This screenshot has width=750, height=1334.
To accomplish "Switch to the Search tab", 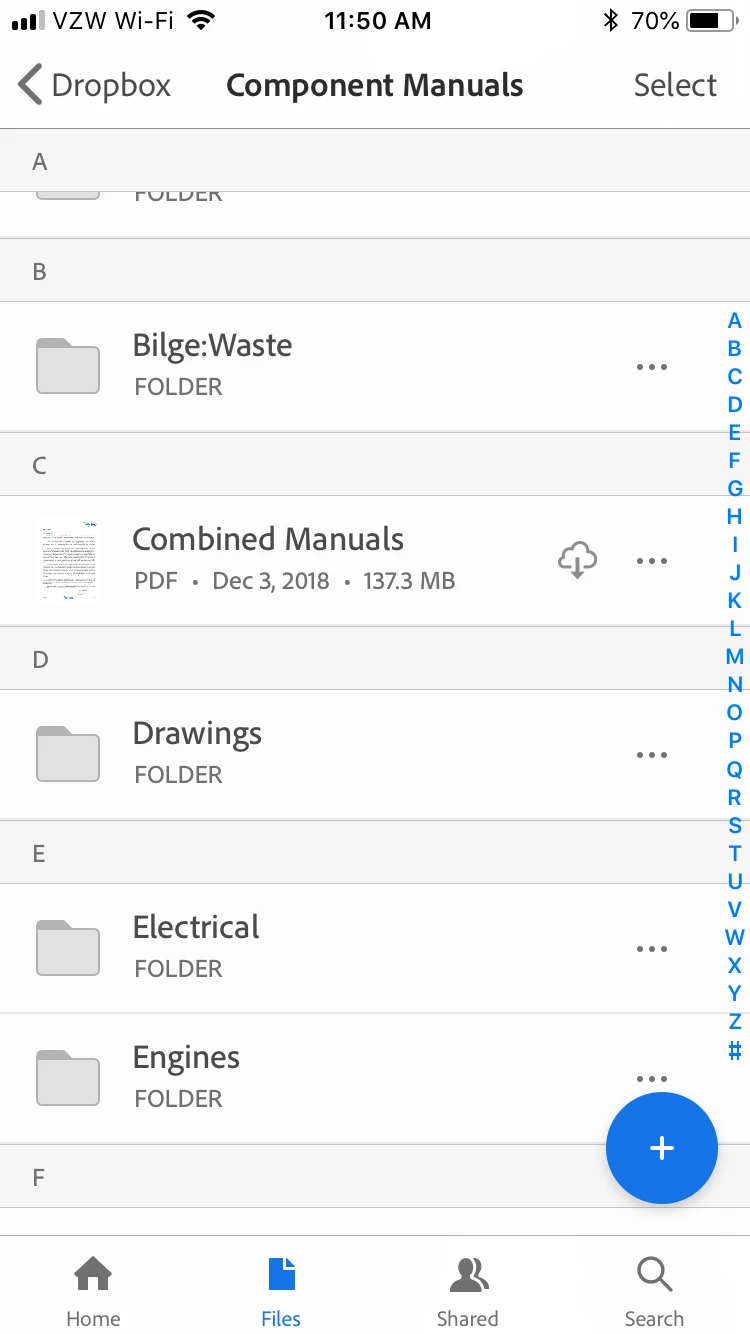I will (654, 1291).
